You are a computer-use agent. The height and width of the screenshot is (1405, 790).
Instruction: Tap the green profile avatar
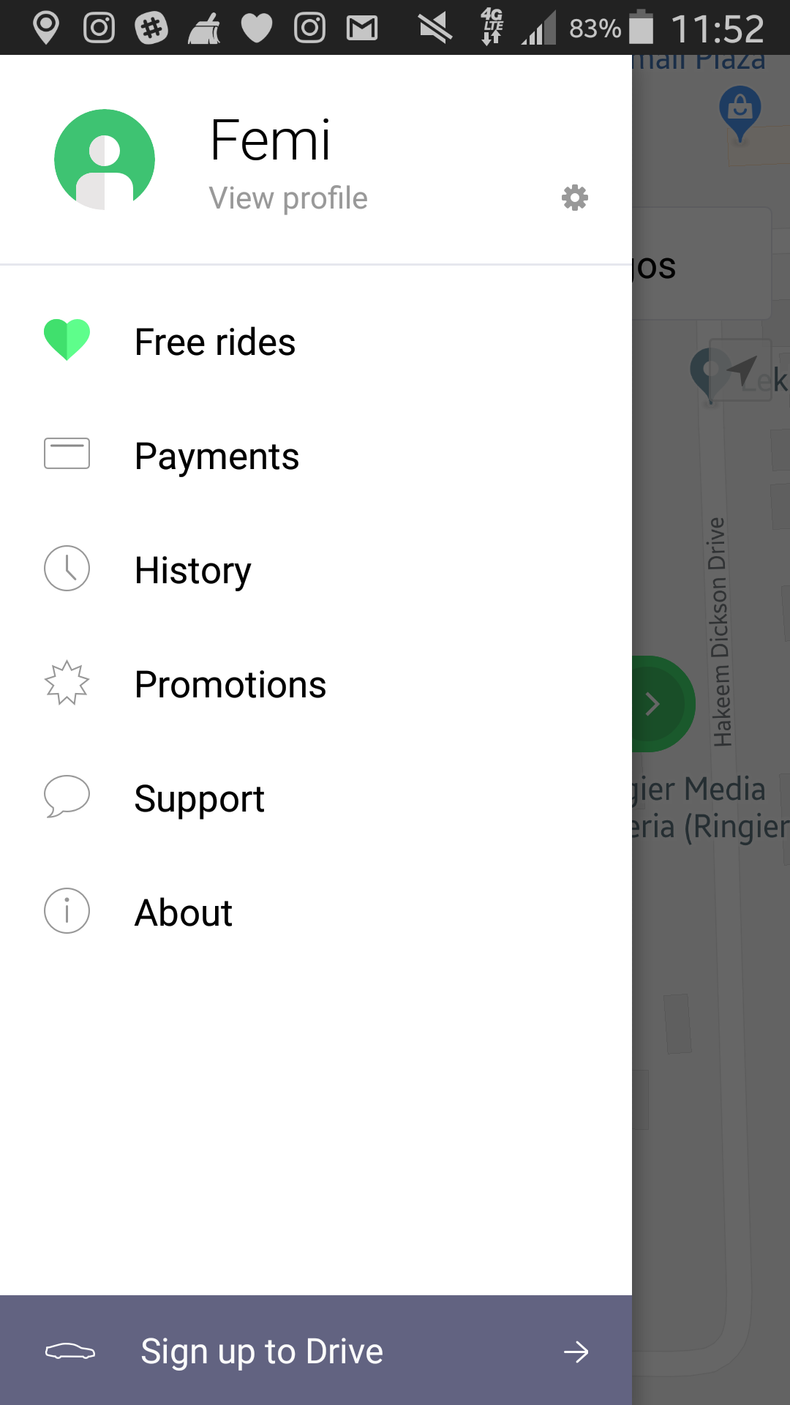(x=105, y=158)
